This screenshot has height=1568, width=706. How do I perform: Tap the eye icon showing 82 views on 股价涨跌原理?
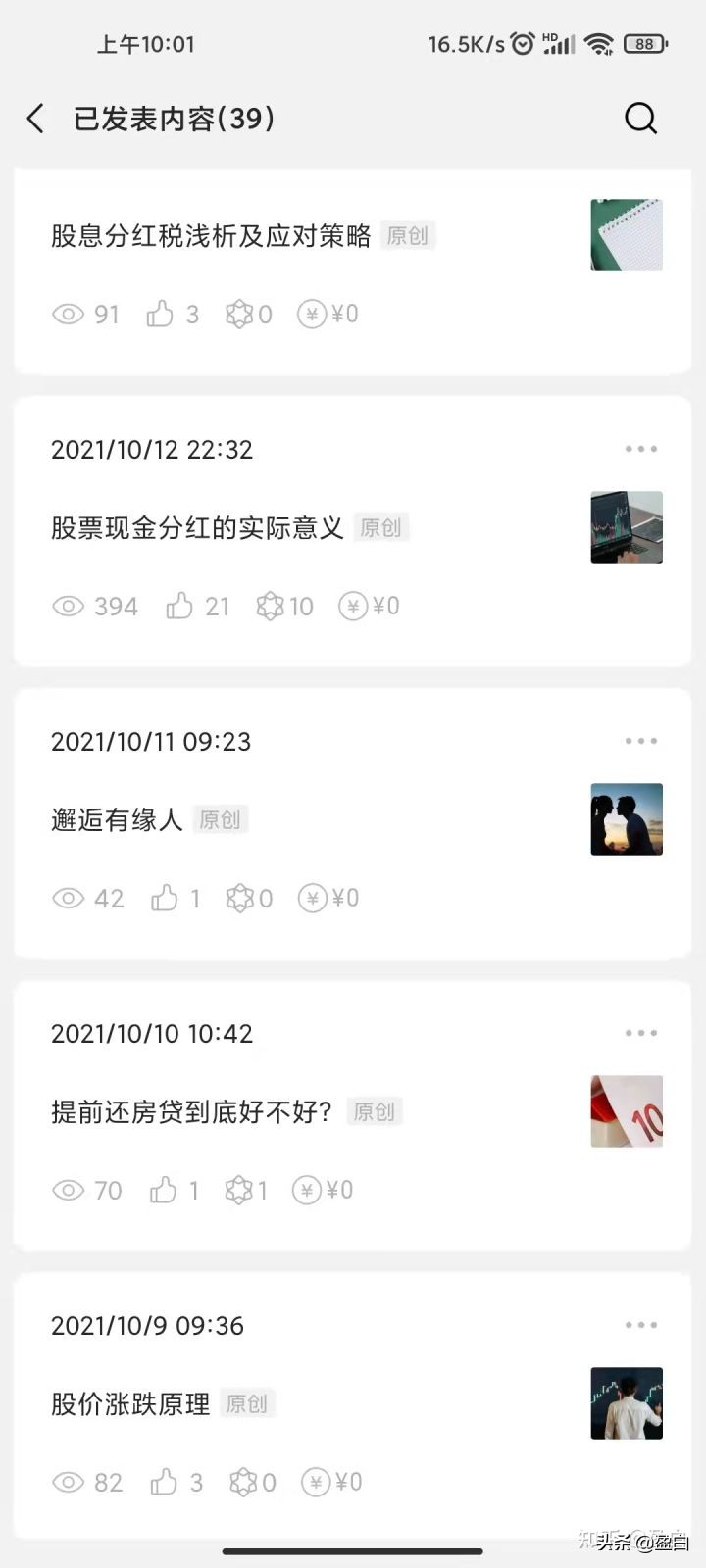(69, 1482)
